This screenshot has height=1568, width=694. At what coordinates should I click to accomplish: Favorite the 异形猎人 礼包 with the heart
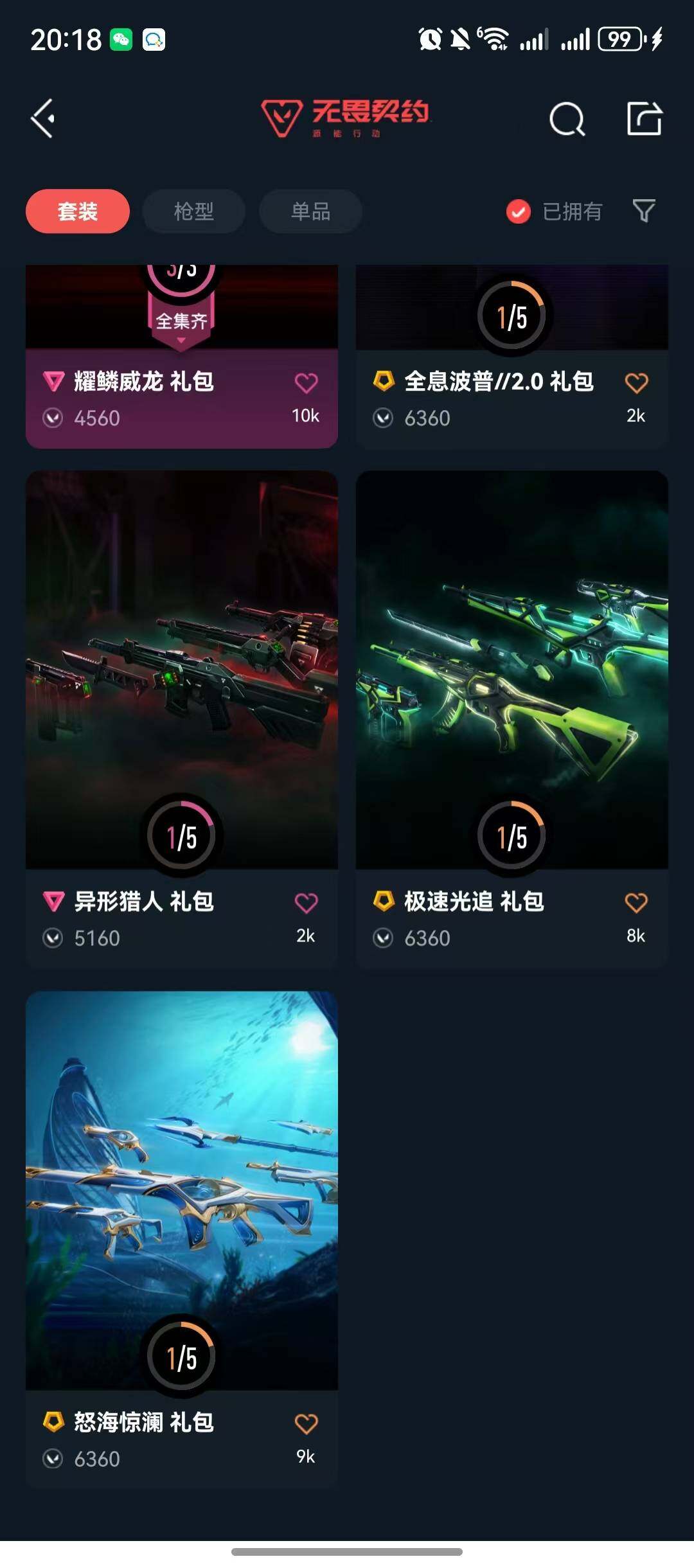307,902
